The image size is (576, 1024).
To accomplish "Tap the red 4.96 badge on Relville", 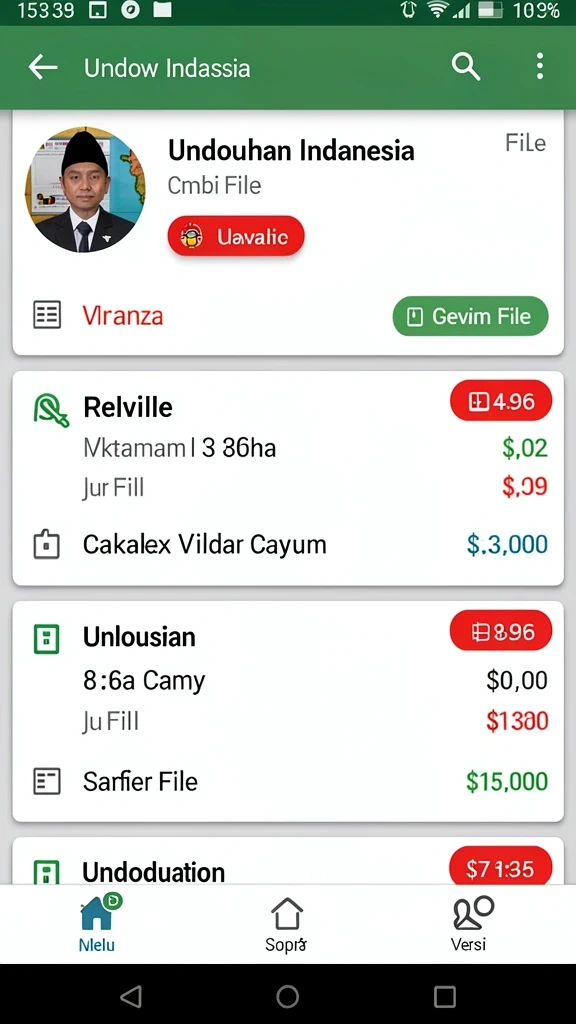I will pos(501,401).
